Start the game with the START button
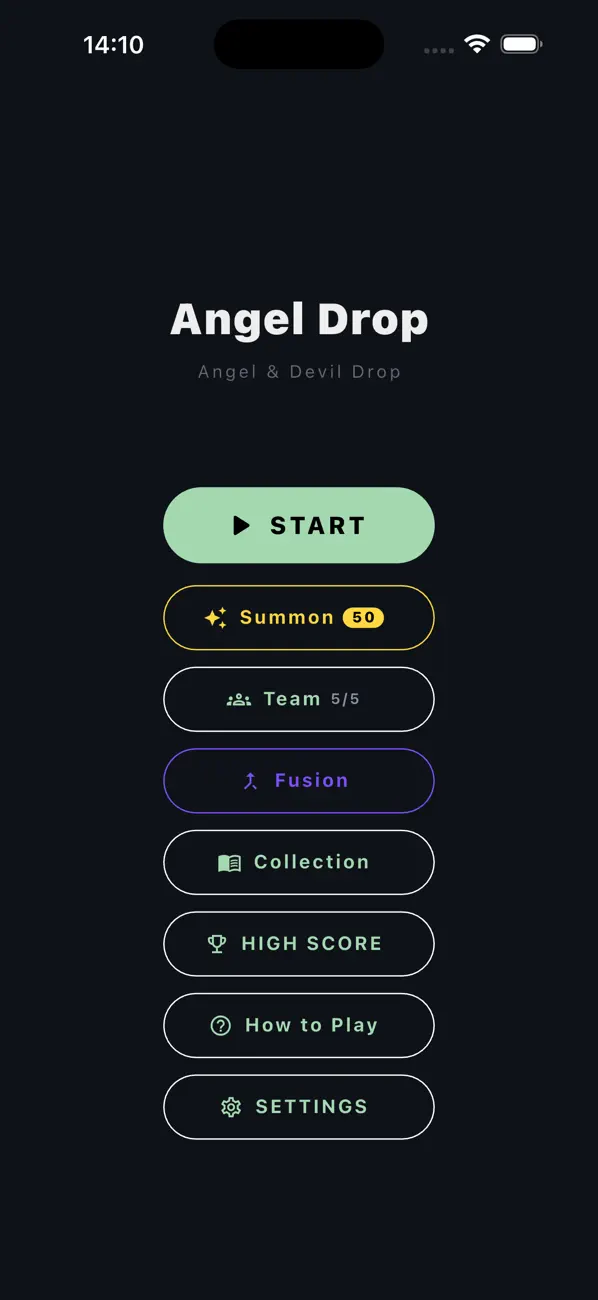This screenshot has width=598, height=1300. [x=299, y=525]
